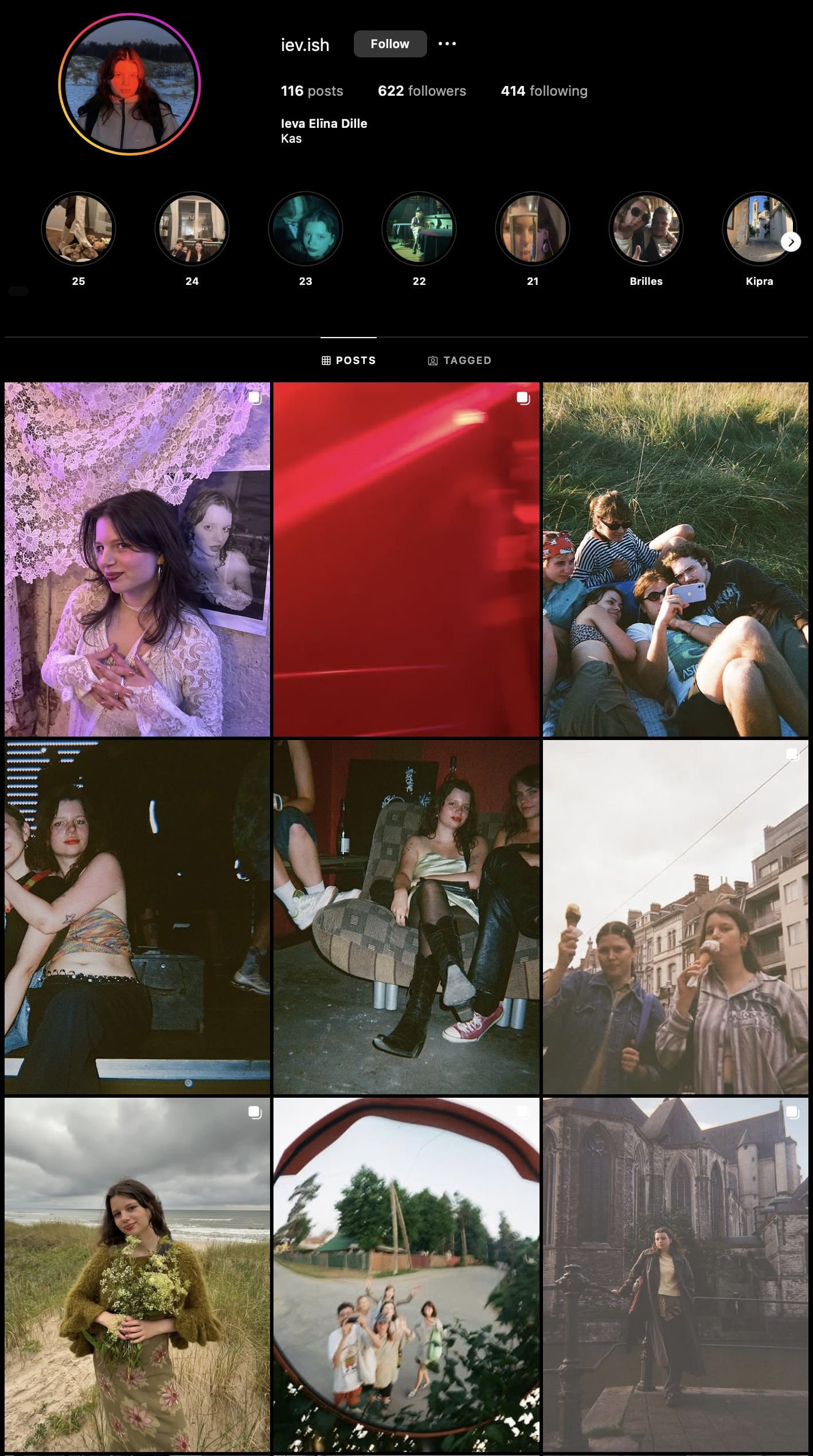The image size is (813, 1456).
Task: Select the POSTS grid icon
Action: click(327, 360)
